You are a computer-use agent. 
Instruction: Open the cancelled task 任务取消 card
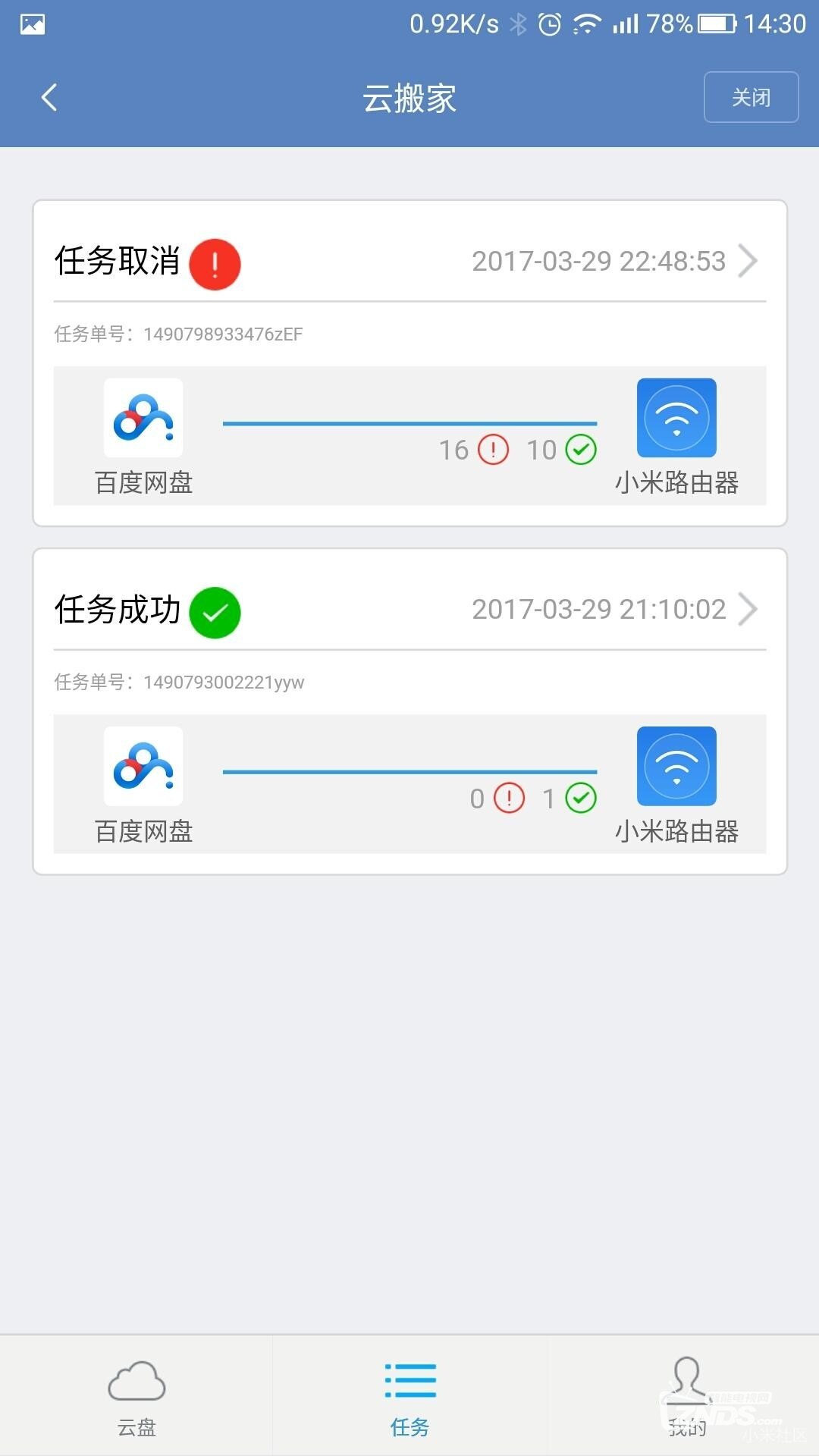coord(409,262)
